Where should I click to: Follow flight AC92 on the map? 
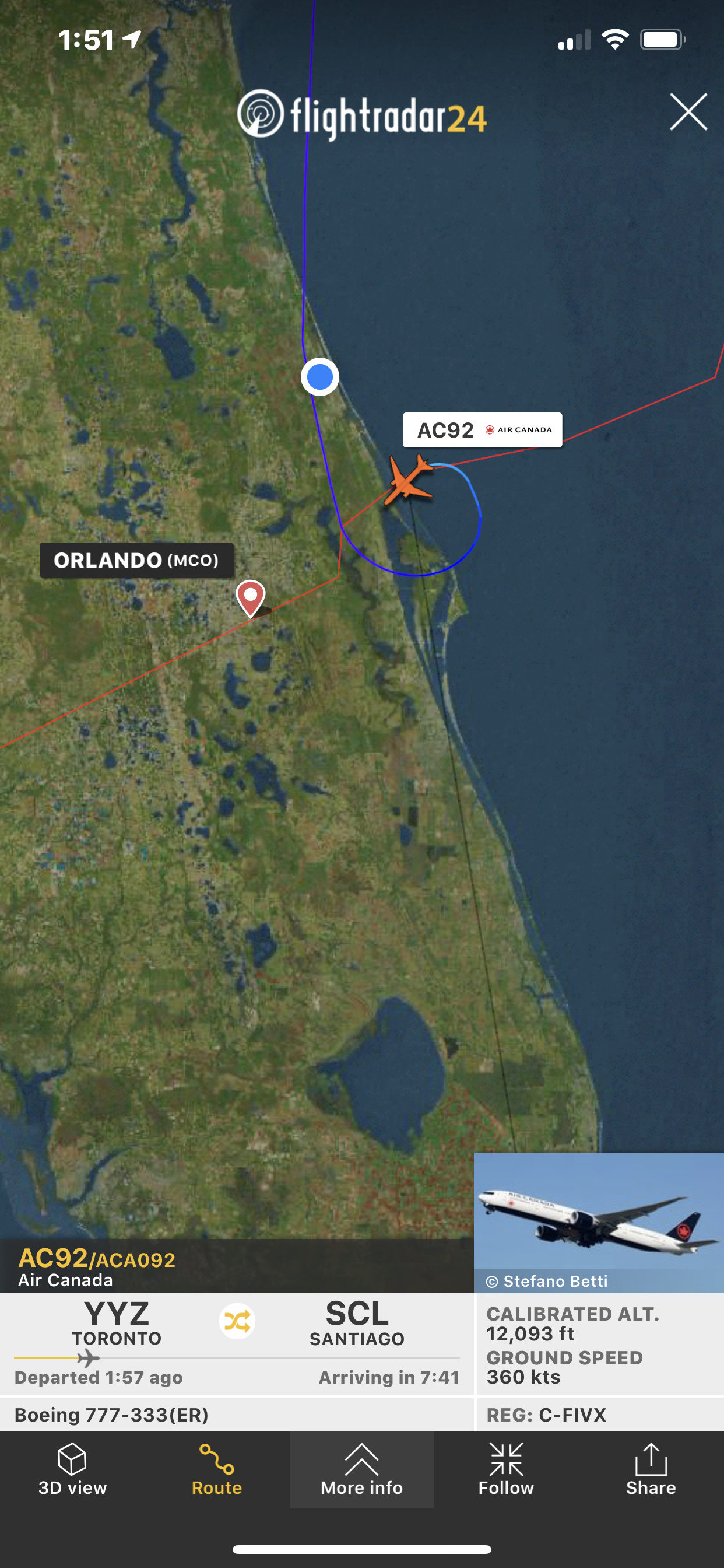click(505, 1469)
